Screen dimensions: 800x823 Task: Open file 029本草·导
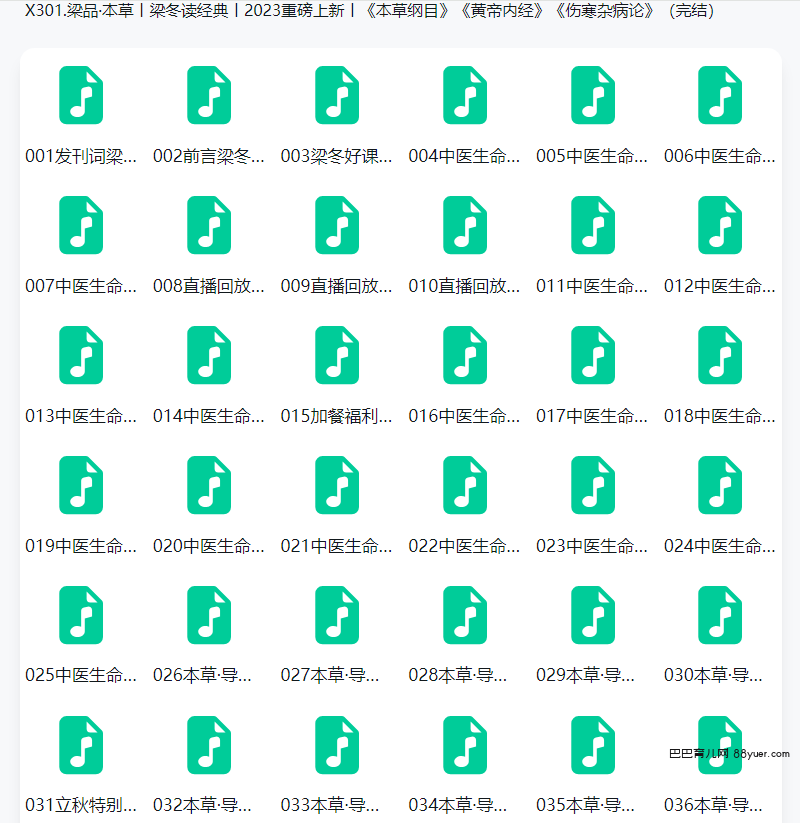point(593,616)
